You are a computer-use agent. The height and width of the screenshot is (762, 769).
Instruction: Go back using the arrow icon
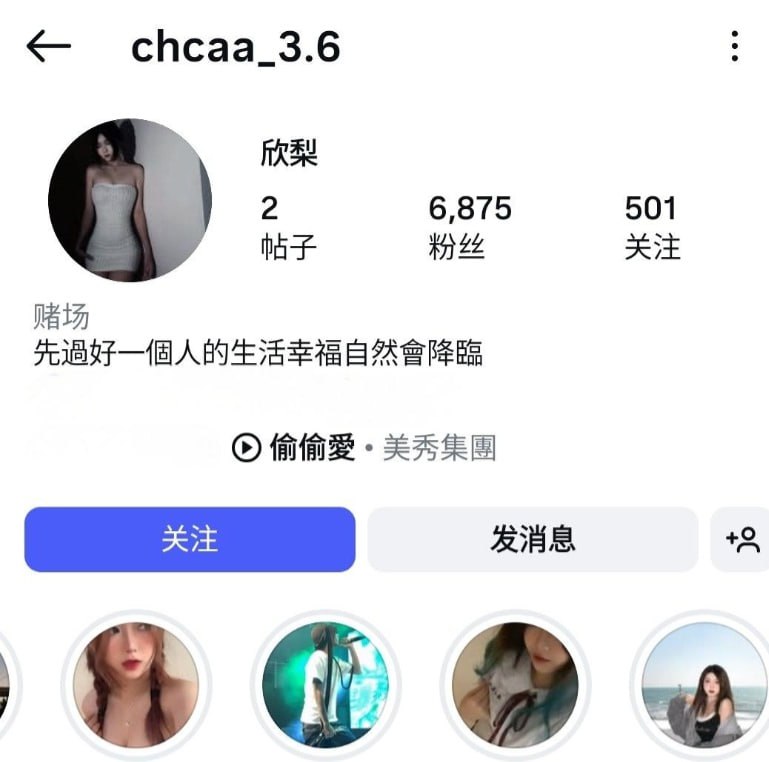point(48,46)
